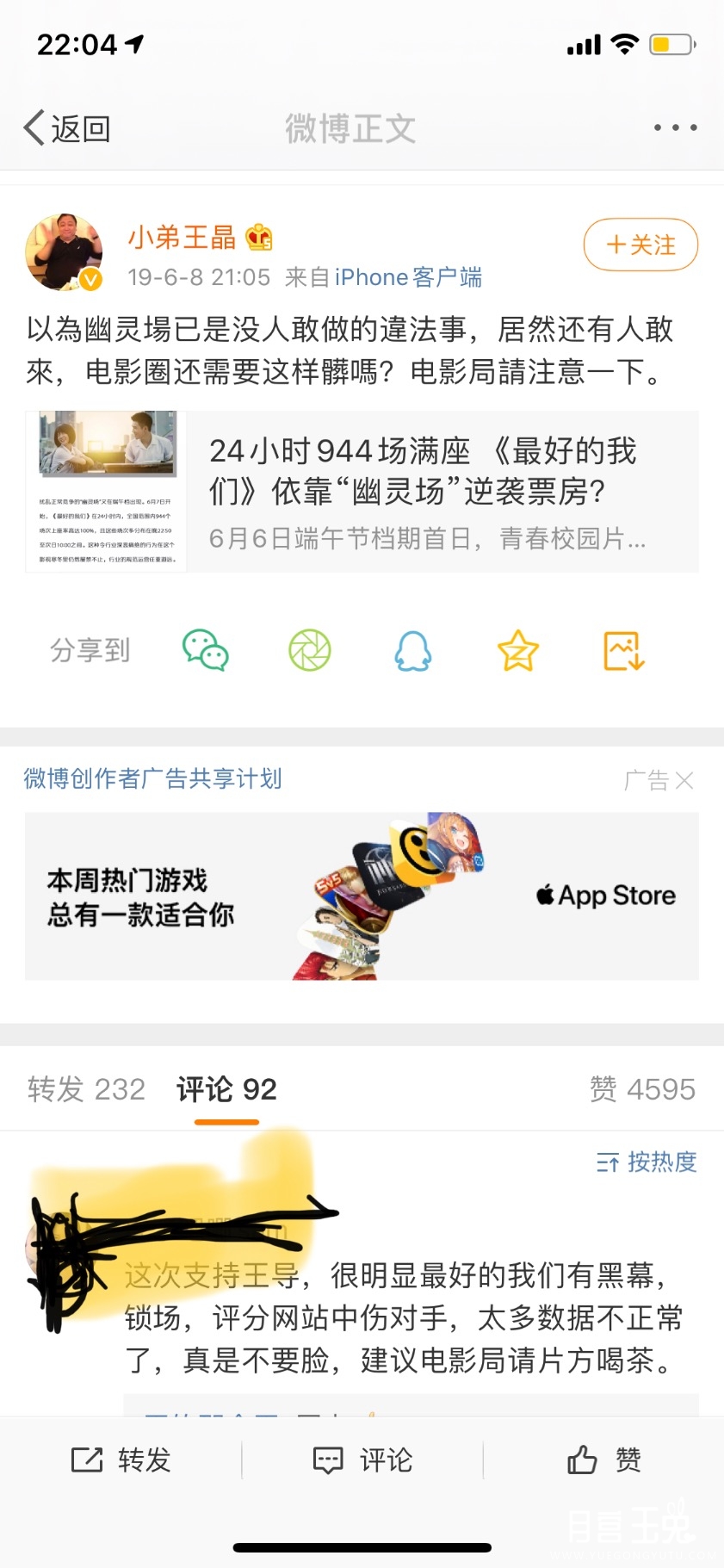Share the post to WeChat
The width and height of the screenshot is (724, 1568).
[x=205, y=650]
